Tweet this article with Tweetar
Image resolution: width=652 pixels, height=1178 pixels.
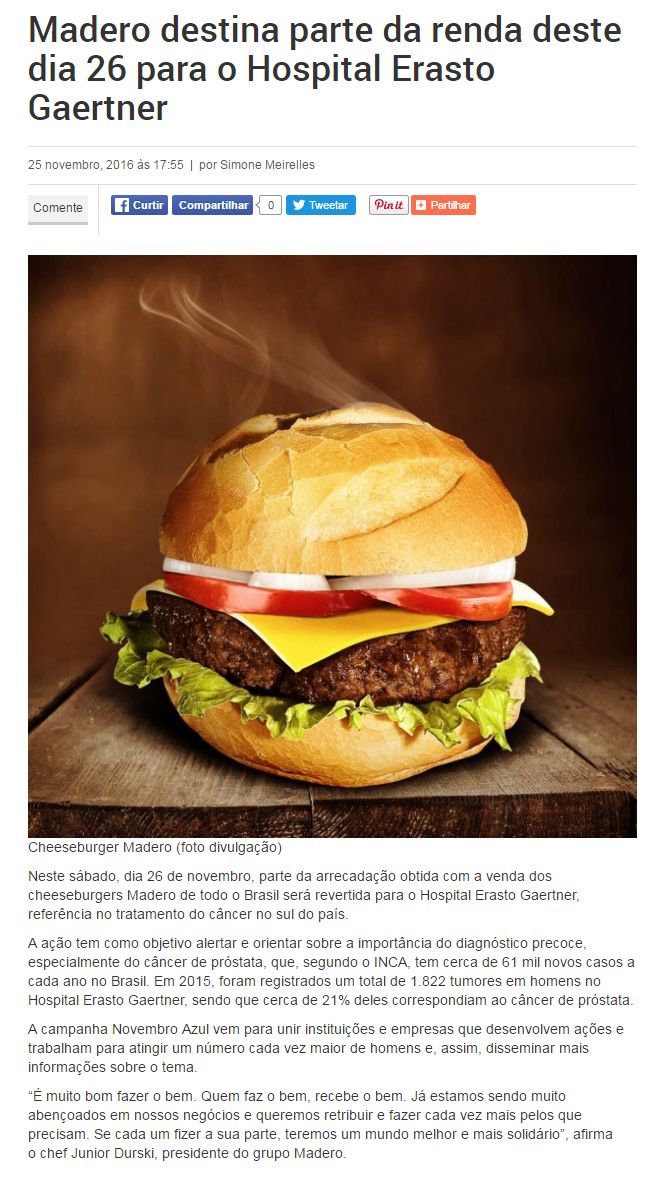(321, 205)
